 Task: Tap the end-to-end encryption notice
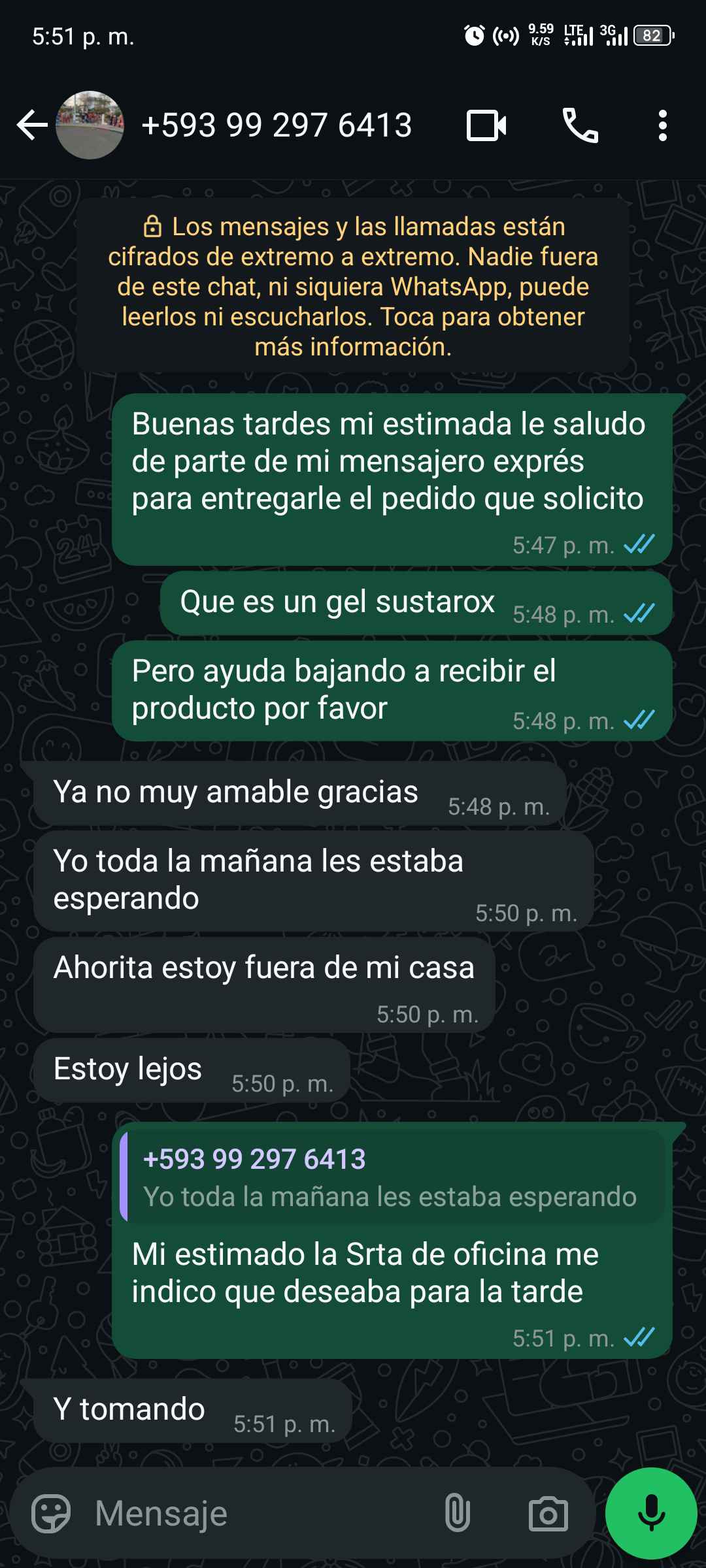(353, 286)
